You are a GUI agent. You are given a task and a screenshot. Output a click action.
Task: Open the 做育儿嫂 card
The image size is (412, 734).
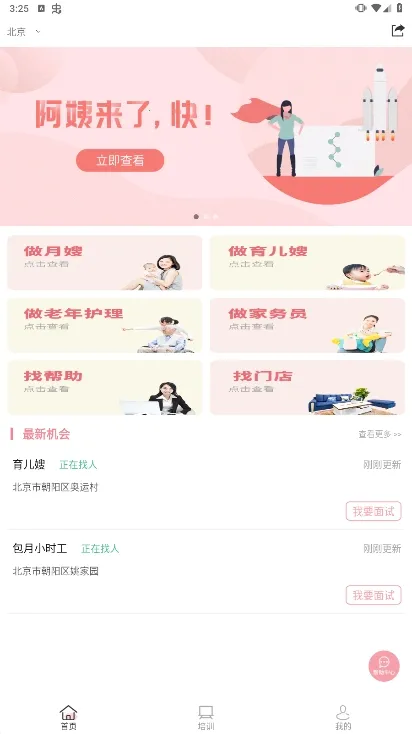coord(307,263)
